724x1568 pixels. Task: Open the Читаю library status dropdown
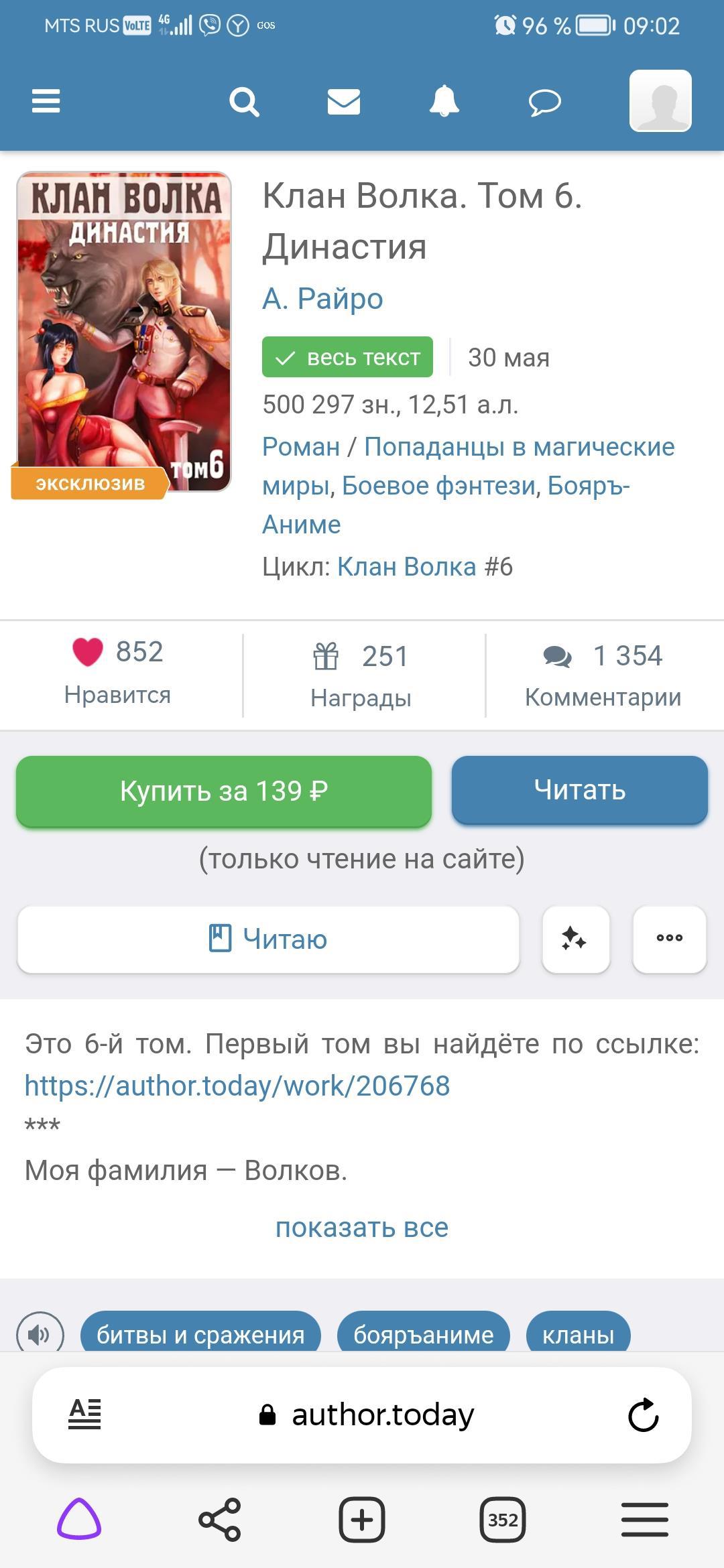268,939
